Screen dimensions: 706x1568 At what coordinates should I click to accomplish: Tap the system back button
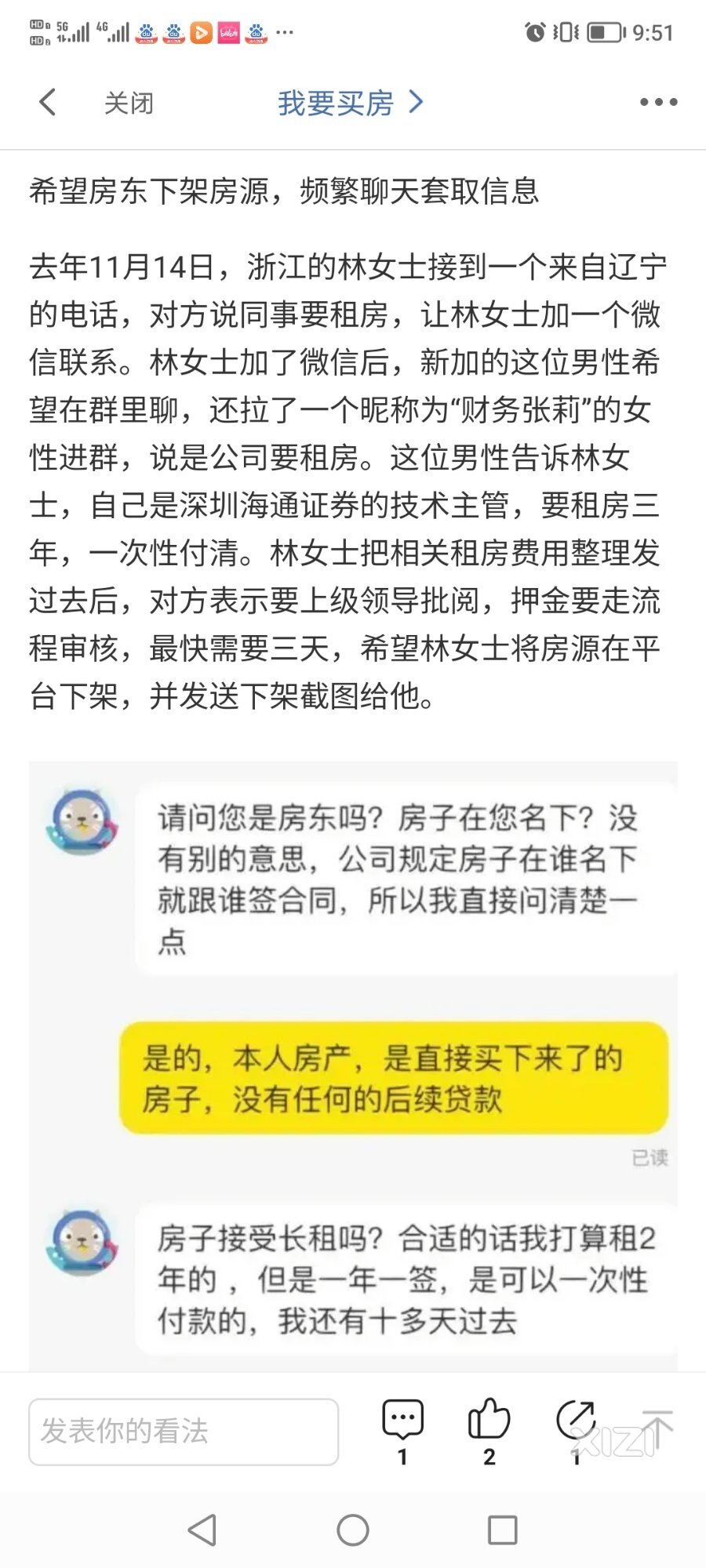pos(202,1530)
